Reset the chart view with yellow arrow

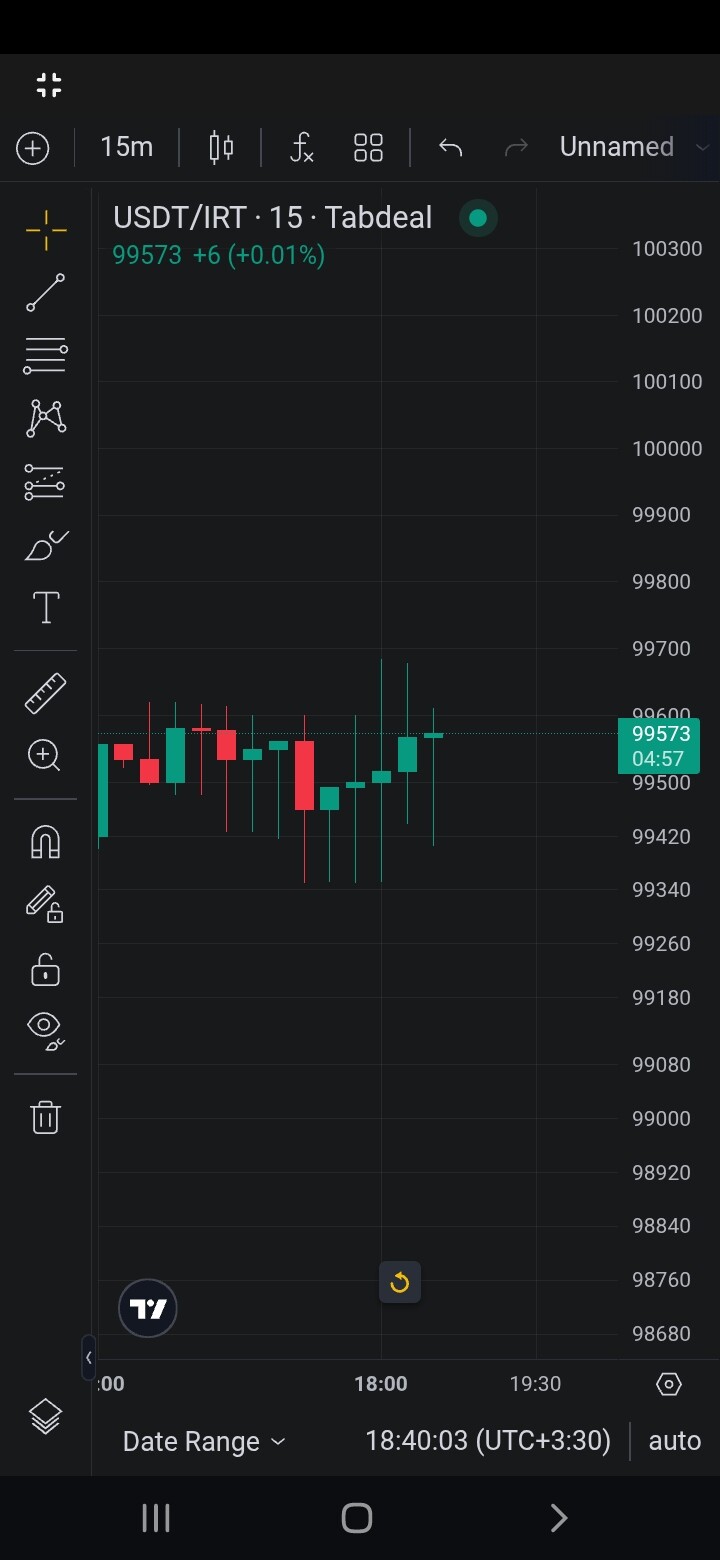tap(400, 1282)
